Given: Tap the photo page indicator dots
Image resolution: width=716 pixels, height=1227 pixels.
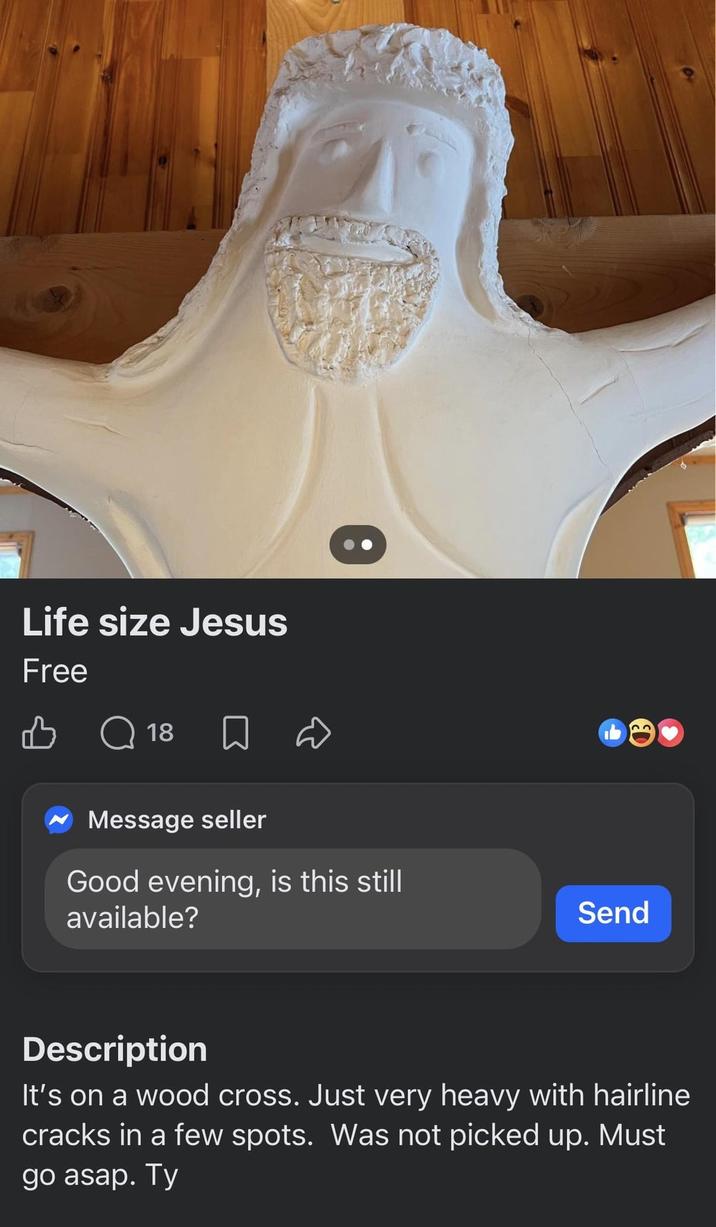Looking at the screenshot, I should (x=358, y=545).
